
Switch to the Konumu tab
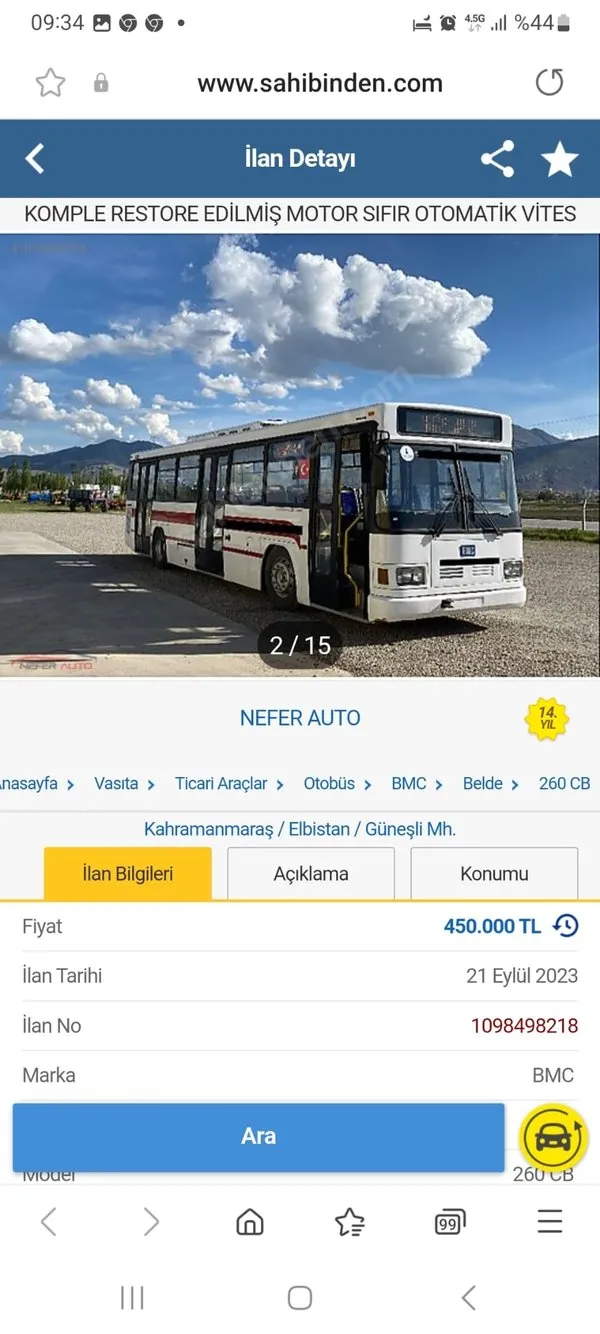tap(494, 874)
